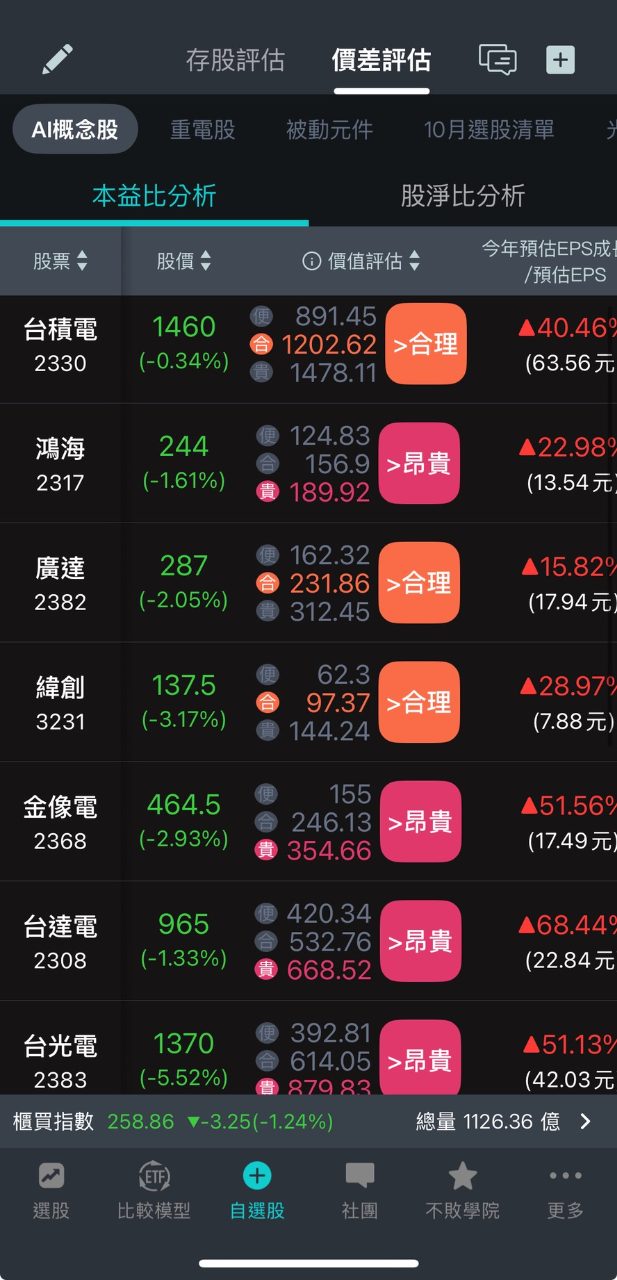View 金像電 2368 stock details

(x=60, y=822)
